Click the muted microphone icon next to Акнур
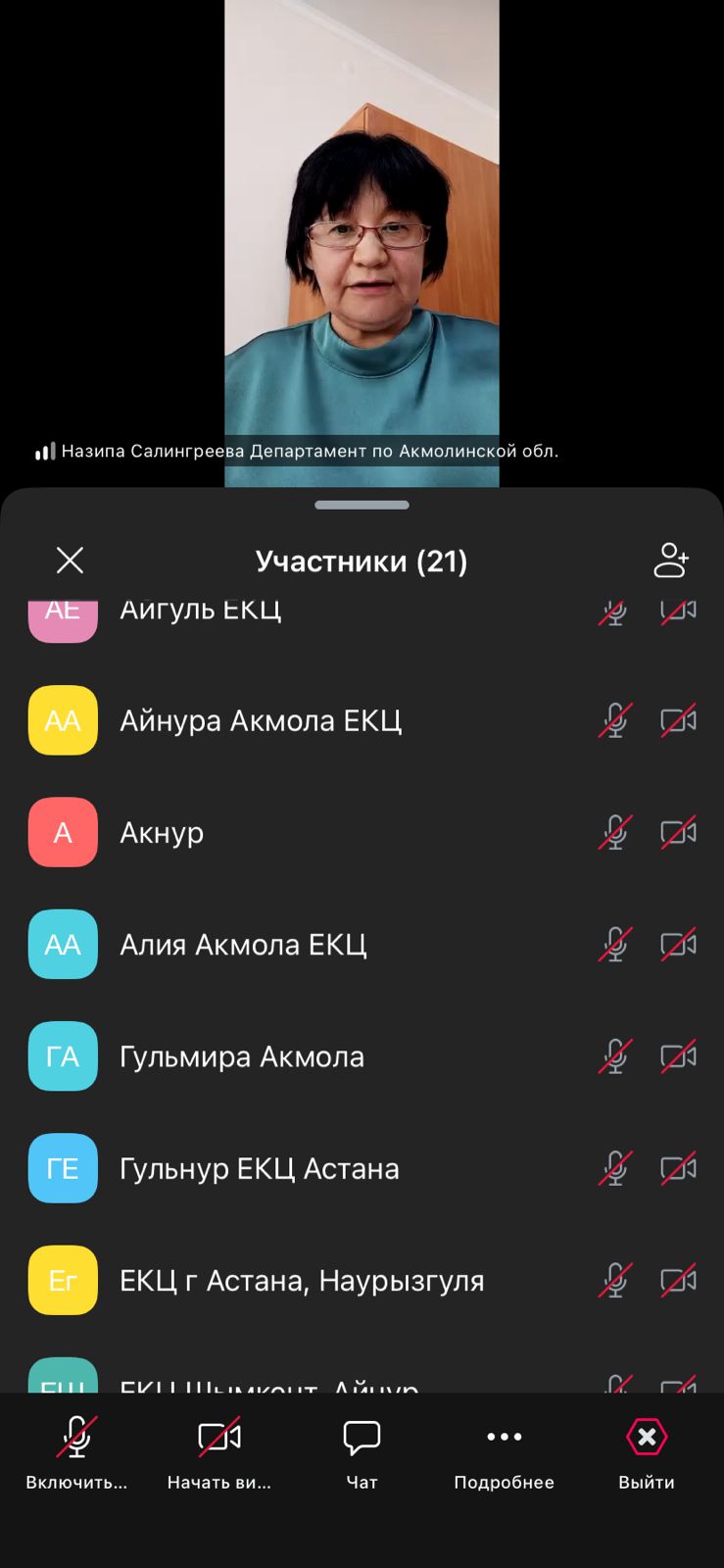Viewport: 724px width, 1568px height. [x=614, y=832]
